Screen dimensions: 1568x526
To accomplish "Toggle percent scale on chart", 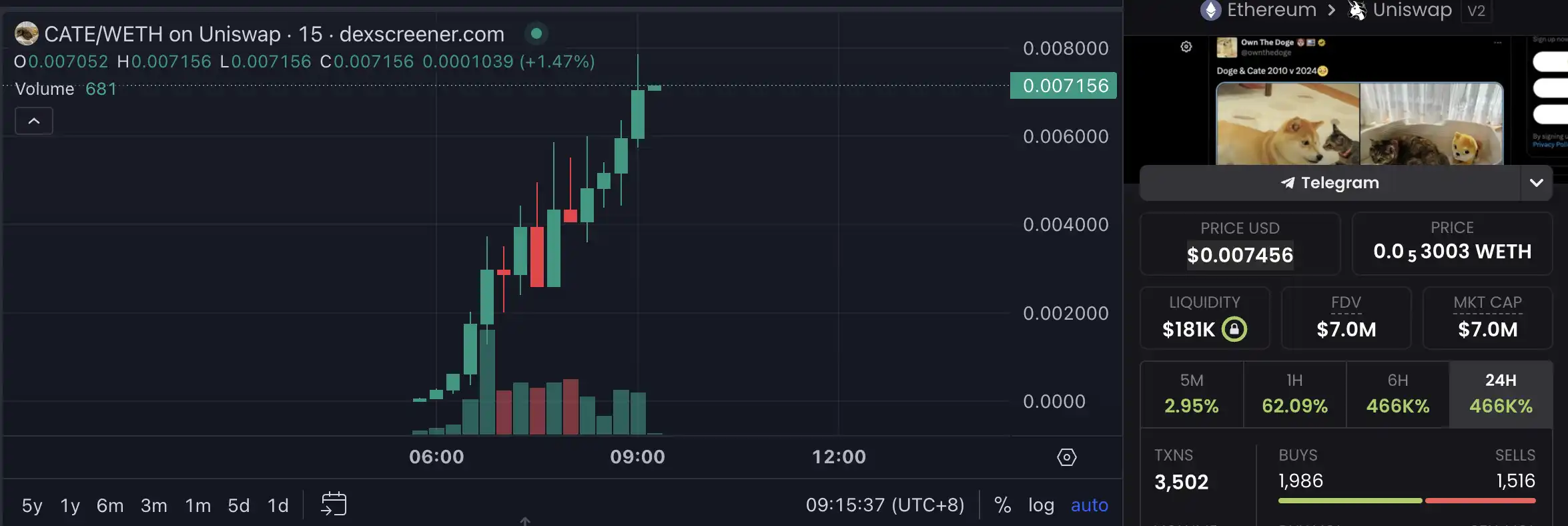I will coord(1002,505).
